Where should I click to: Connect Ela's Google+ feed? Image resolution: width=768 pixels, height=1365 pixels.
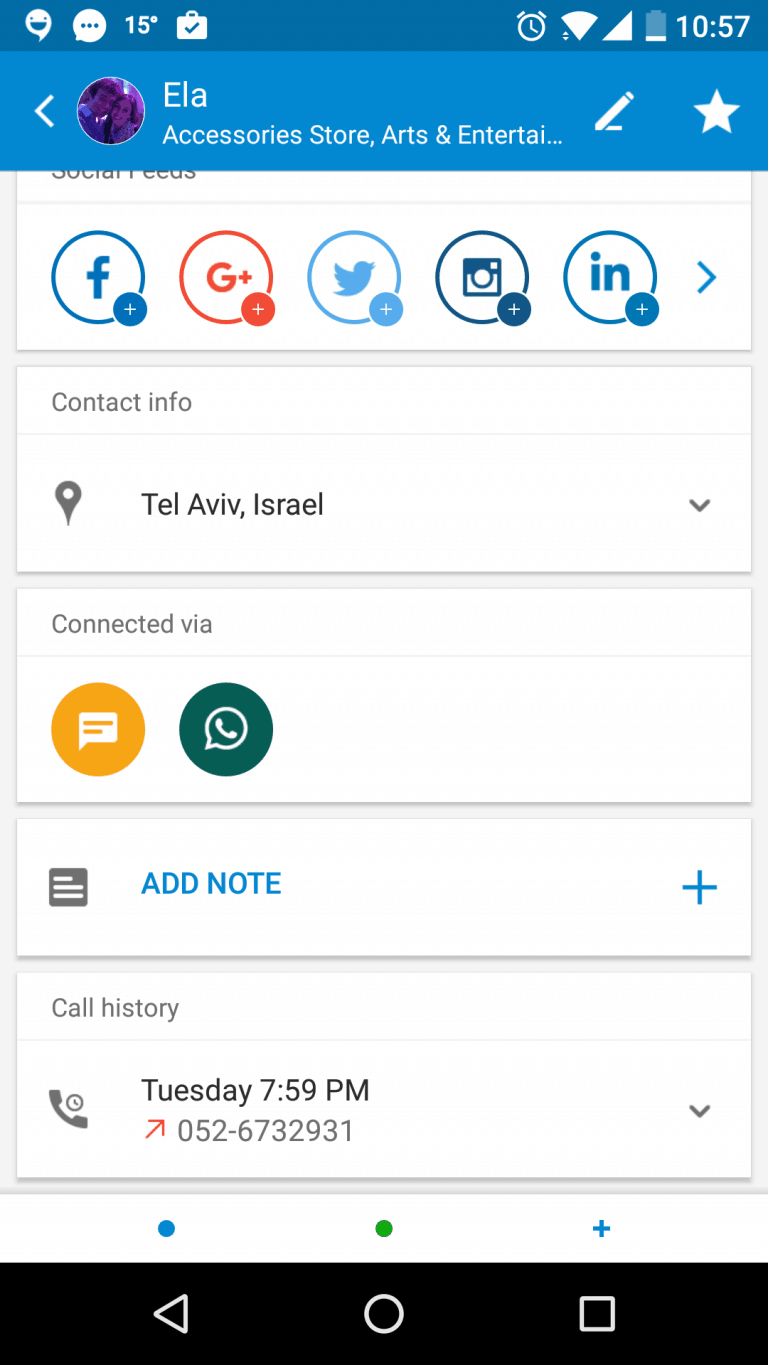coord(227,278)
